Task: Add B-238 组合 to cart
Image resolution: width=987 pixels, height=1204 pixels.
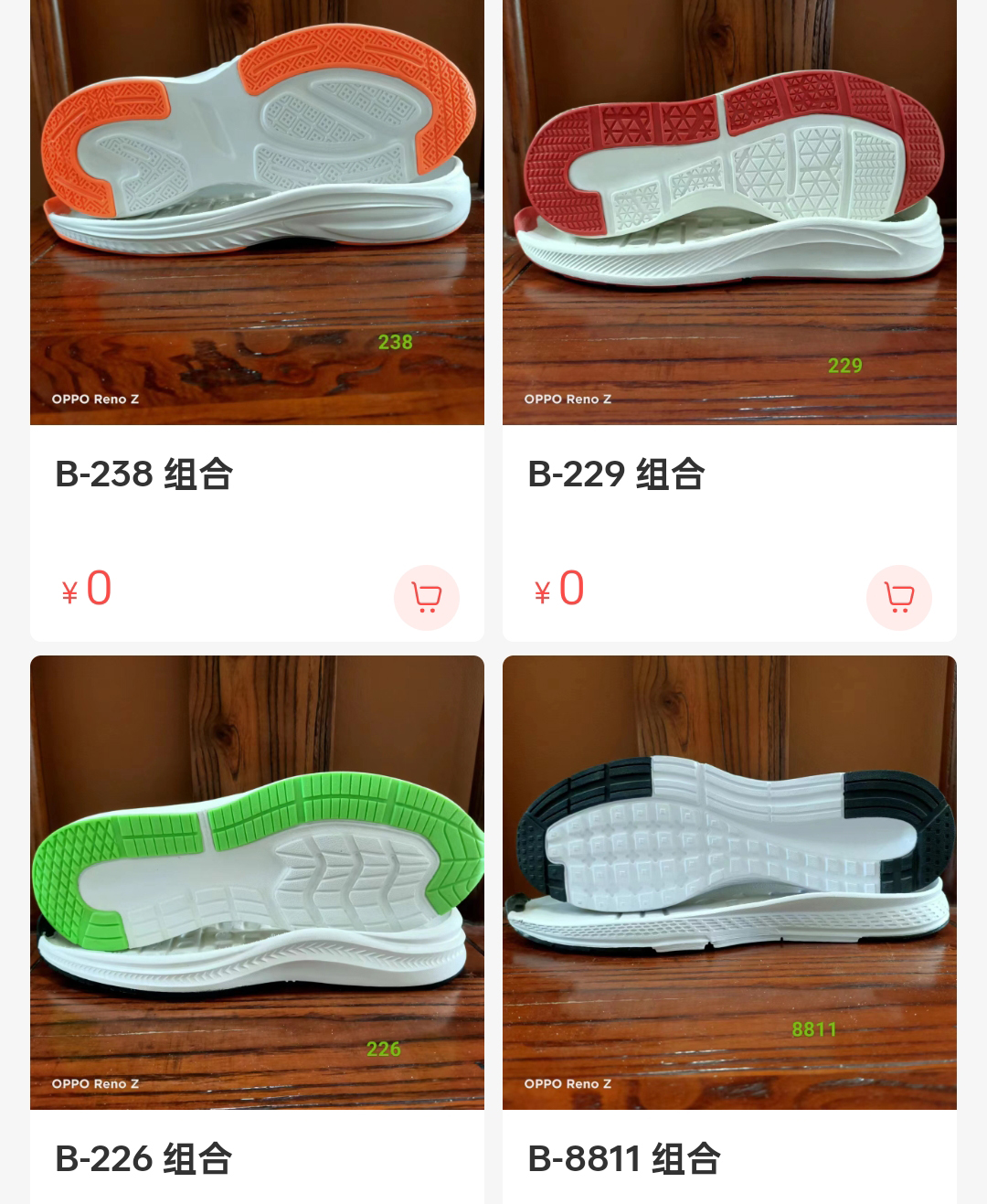Action: click(426, 598)
